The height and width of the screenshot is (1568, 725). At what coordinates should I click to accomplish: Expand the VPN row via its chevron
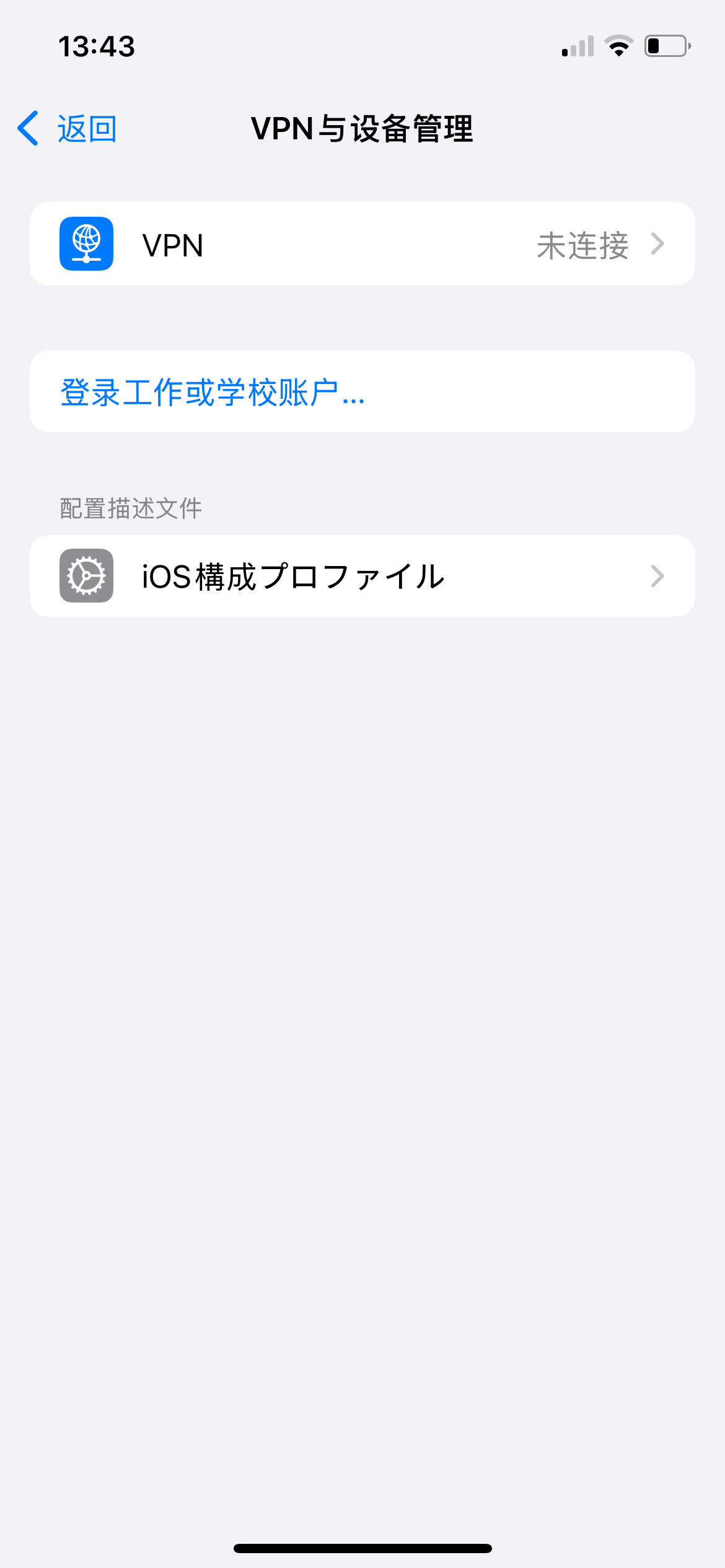click(658, 243)
